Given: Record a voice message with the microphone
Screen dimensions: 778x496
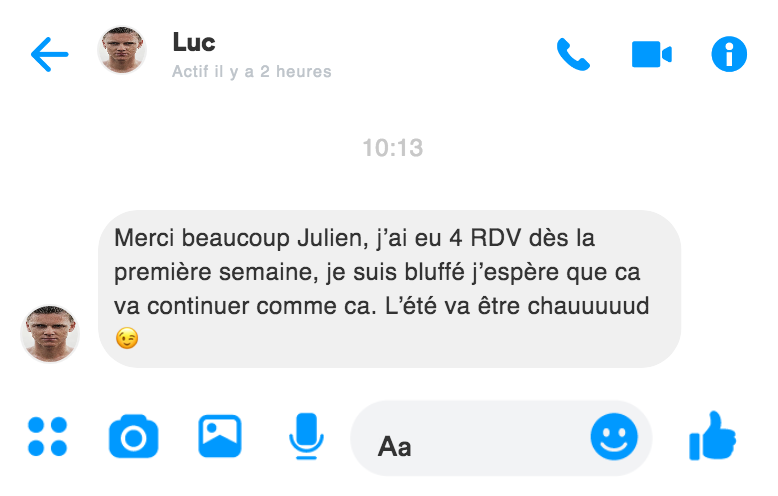Looking at the screenshot, I should pyautogui.click(x=306, y=436).
